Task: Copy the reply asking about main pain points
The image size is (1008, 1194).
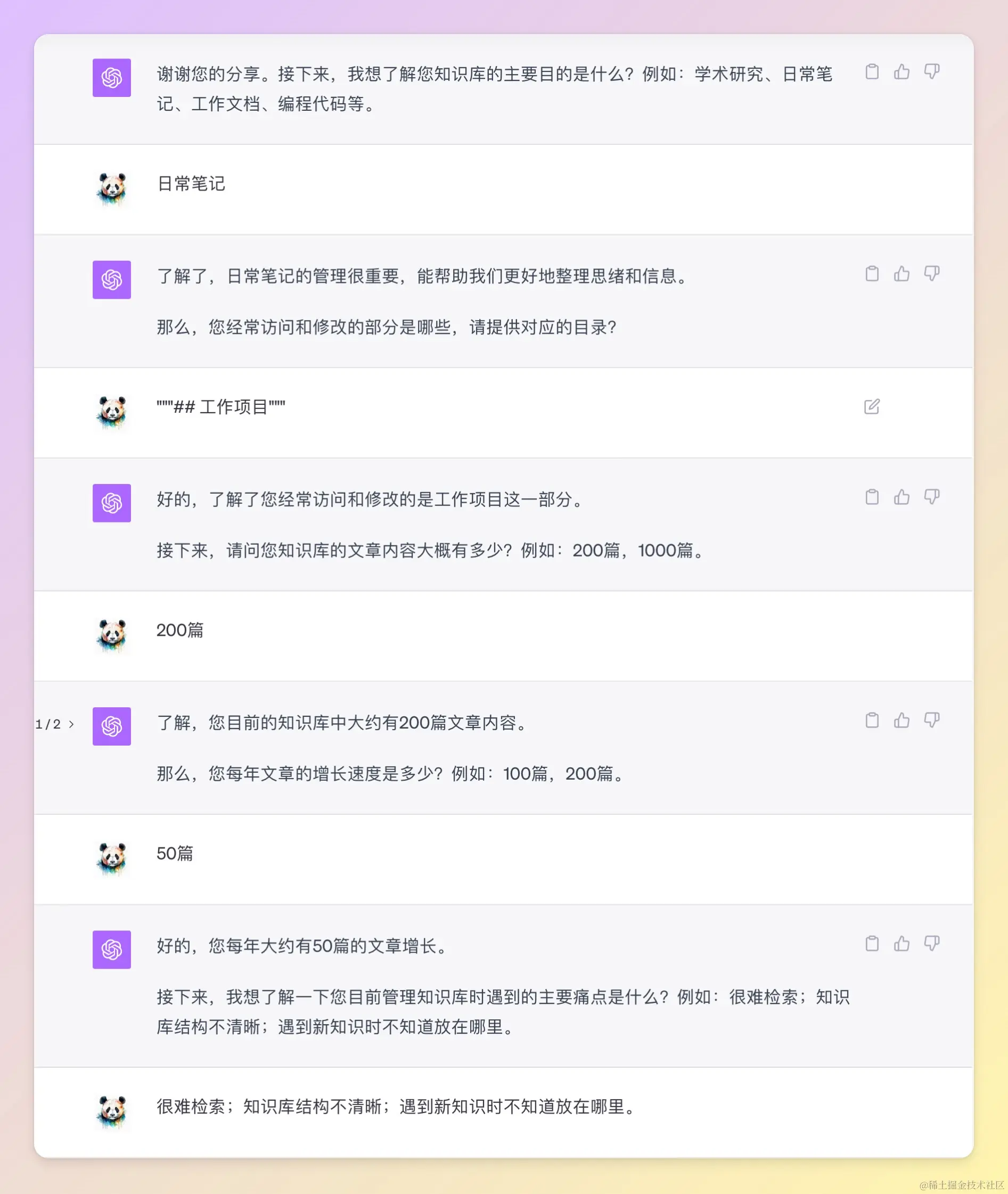Action: tap(872, 944)
